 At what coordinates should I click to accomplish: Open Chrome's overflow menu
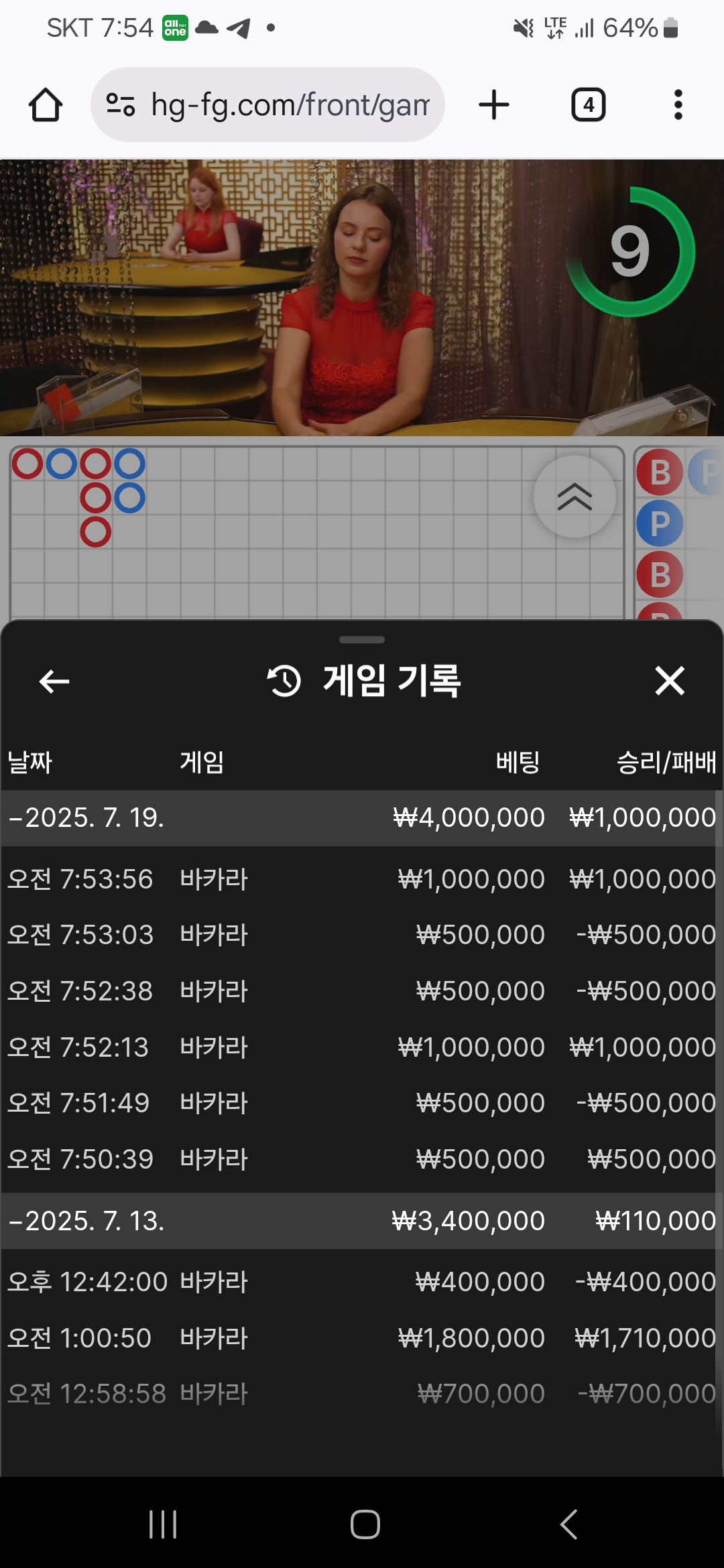(x=678, y=105)
